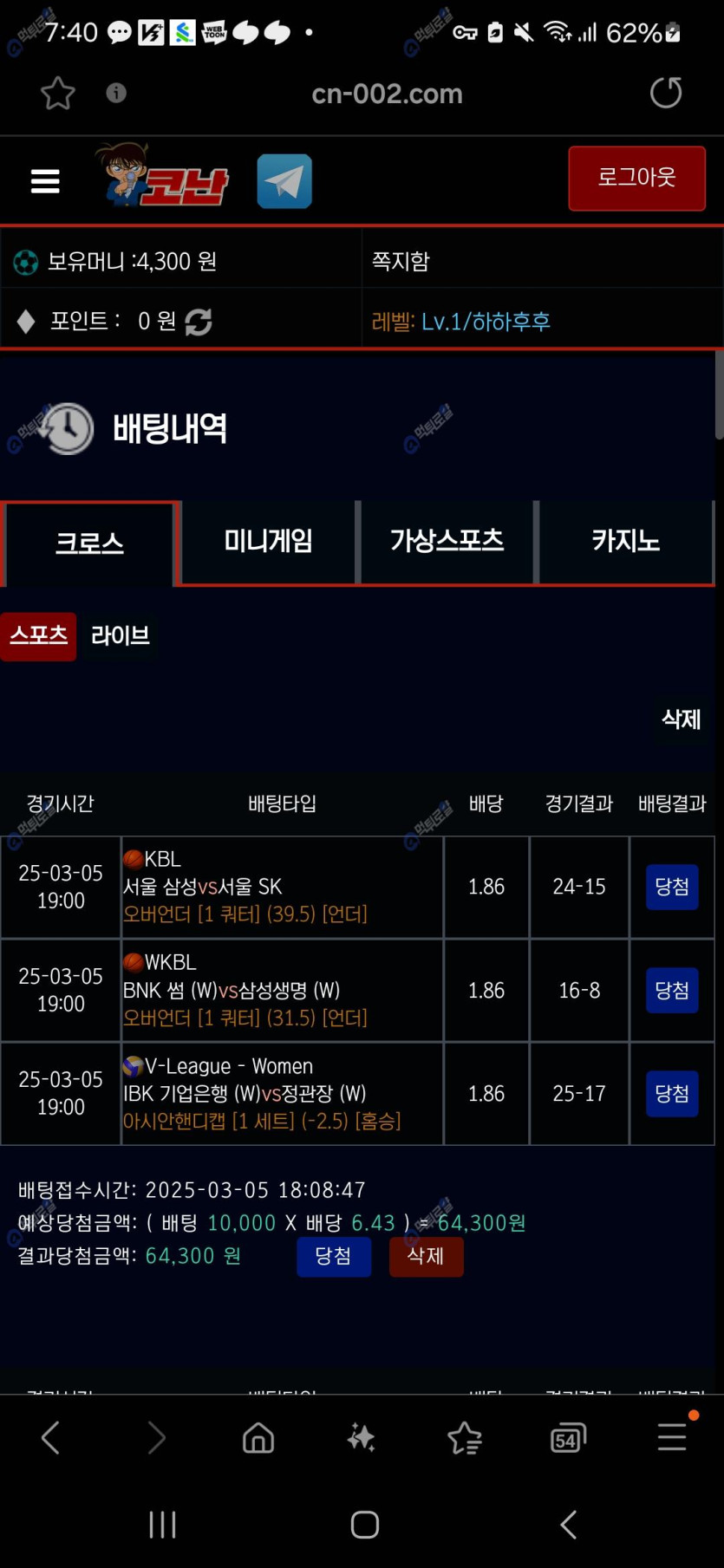Screen dimensions: 724x1568
Task: Open the browser home page
Action: click(258, 1437)
